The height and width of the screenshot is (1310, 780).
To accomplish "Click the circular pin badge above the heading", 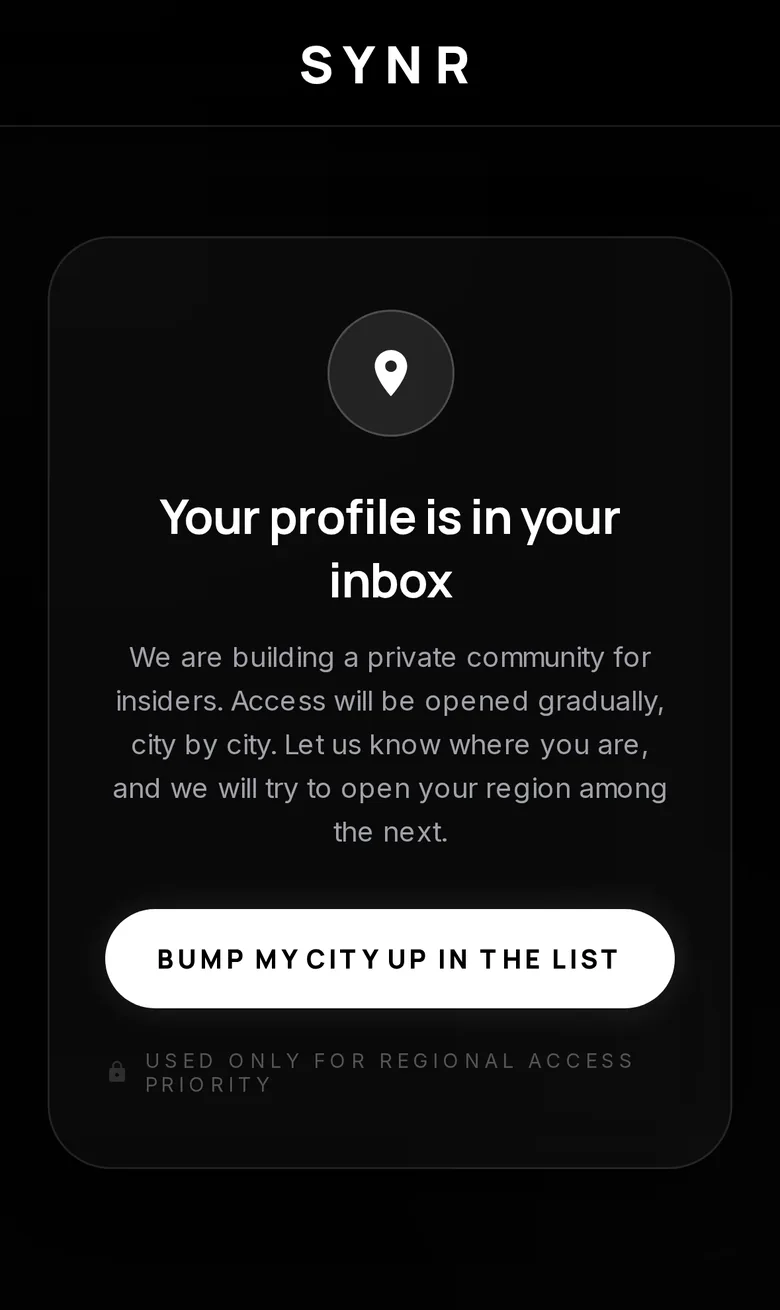I will coord(391,373).
